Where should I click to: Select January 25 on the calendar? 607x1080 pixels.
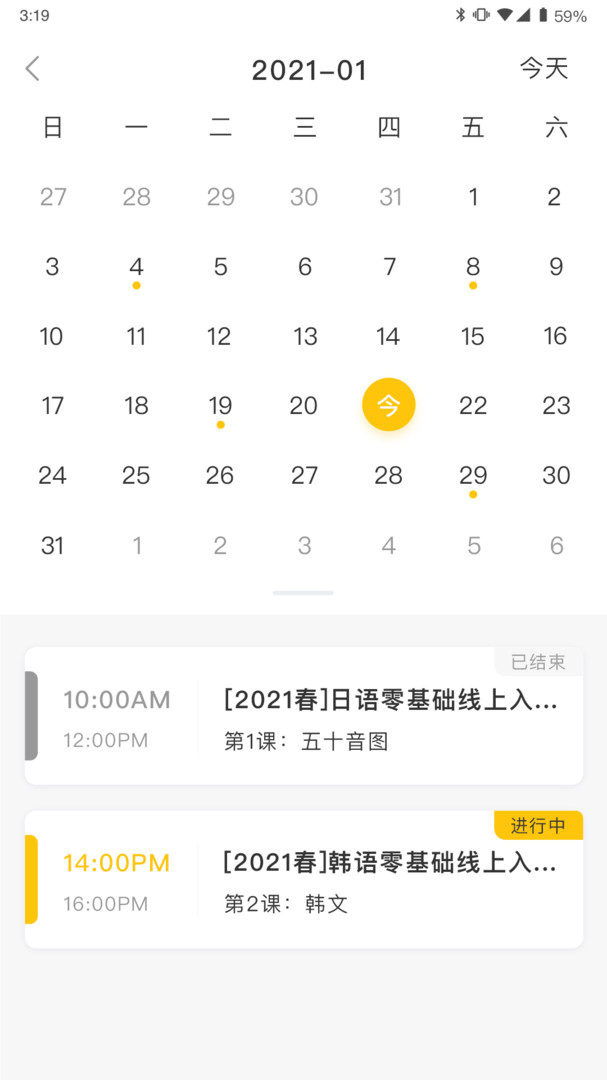click(136, 476)
